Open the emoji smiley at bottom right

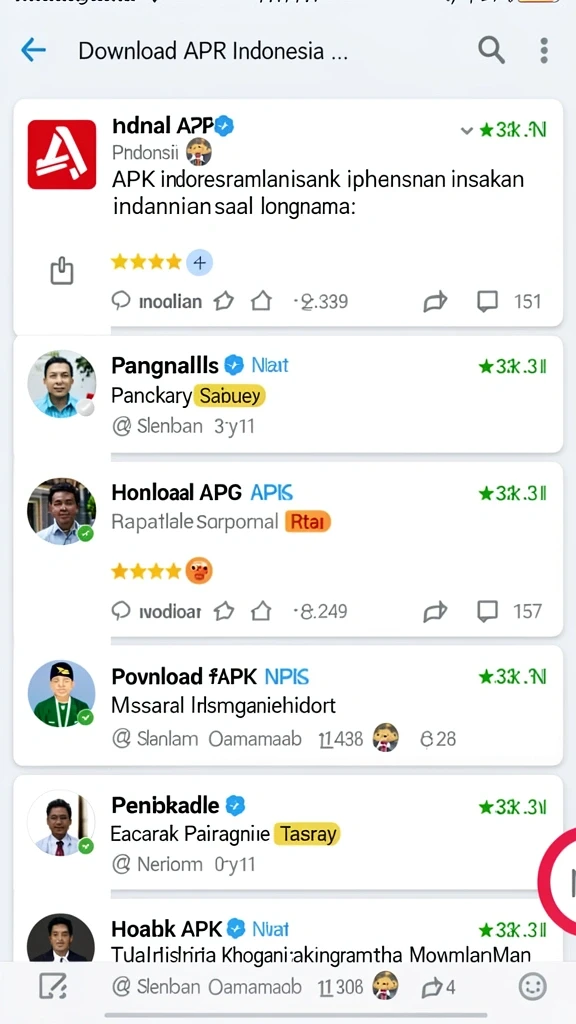(x=532, y=987)
